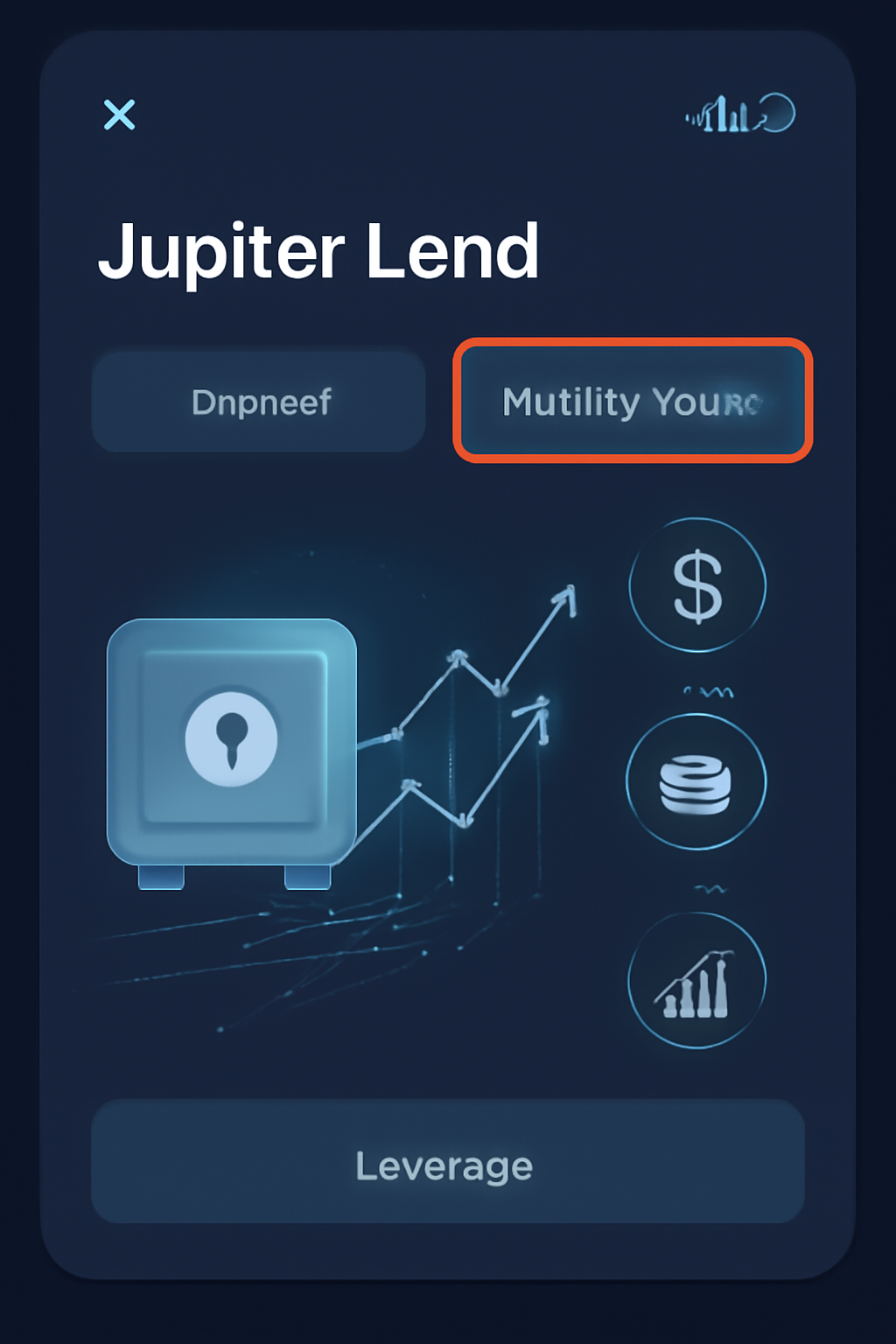The image size is (896, 1344).
Task: Expand the wavy divider above the coins icon
Action: point(707,691)
